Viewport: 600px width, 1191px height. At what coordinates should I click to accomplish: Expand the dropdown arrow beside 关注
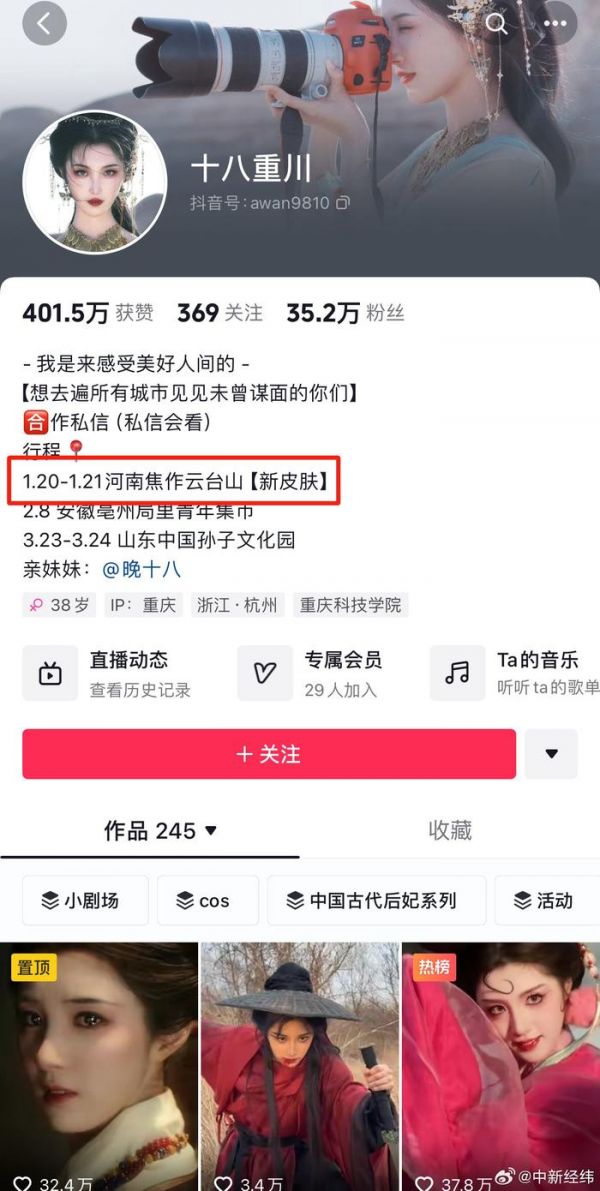[551, 754]
